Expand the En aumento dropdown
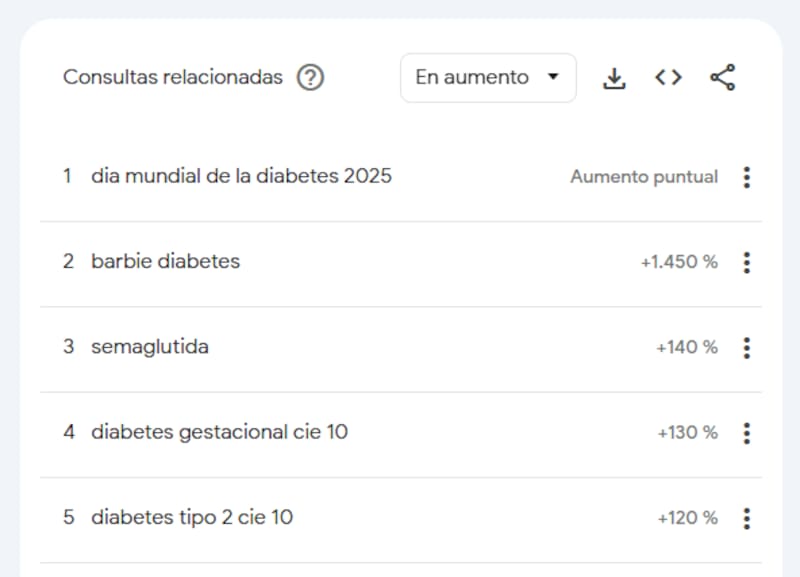Image resolution: width=800 pixels, height=577 pixels. (488, 77)
